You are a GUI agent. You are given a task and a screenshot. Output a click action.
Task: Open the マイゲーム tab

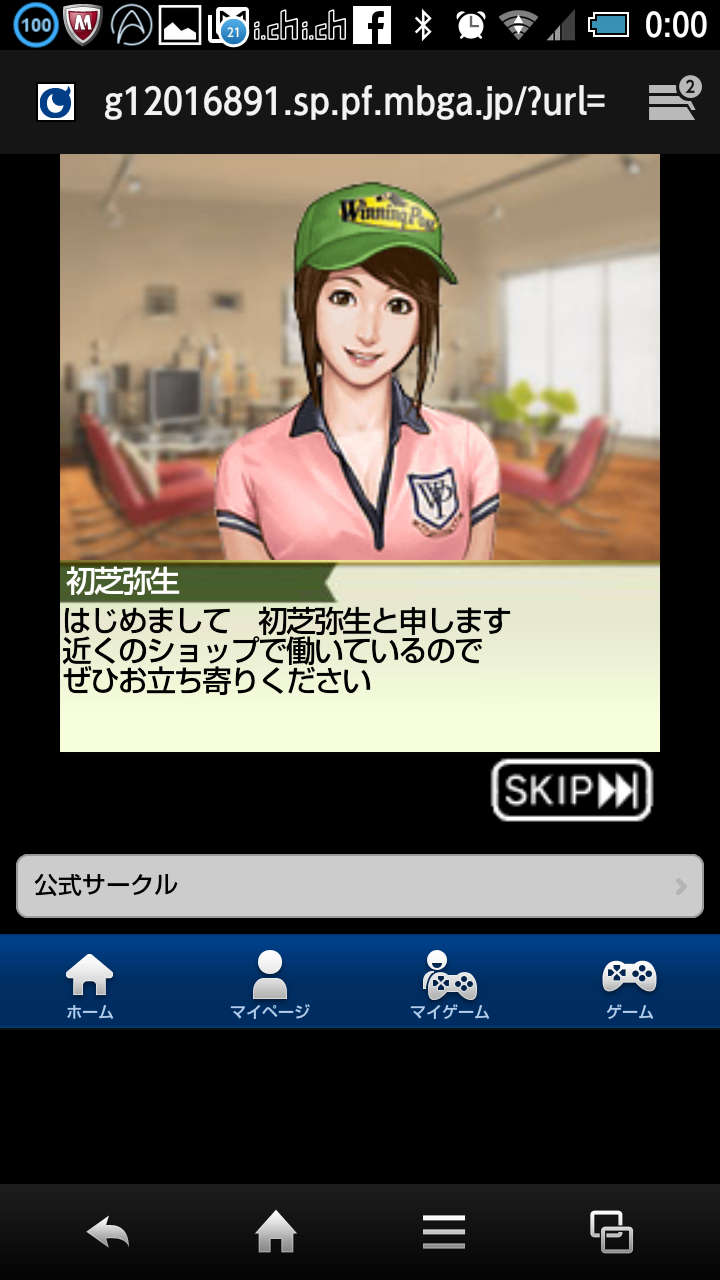[x=450, y=984]
